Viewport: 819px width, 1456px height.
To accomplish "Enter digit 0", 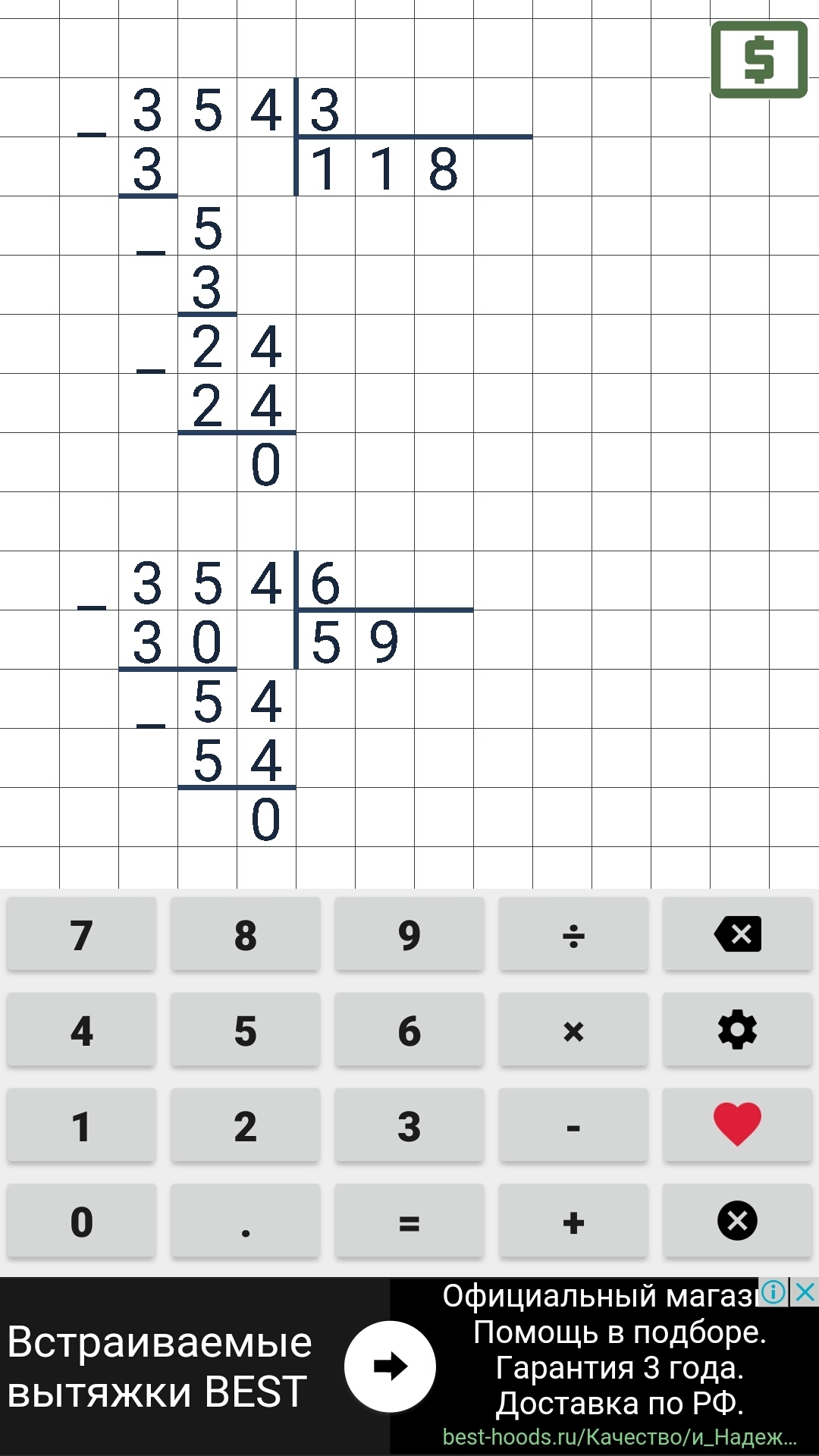I will [82, 1221].
